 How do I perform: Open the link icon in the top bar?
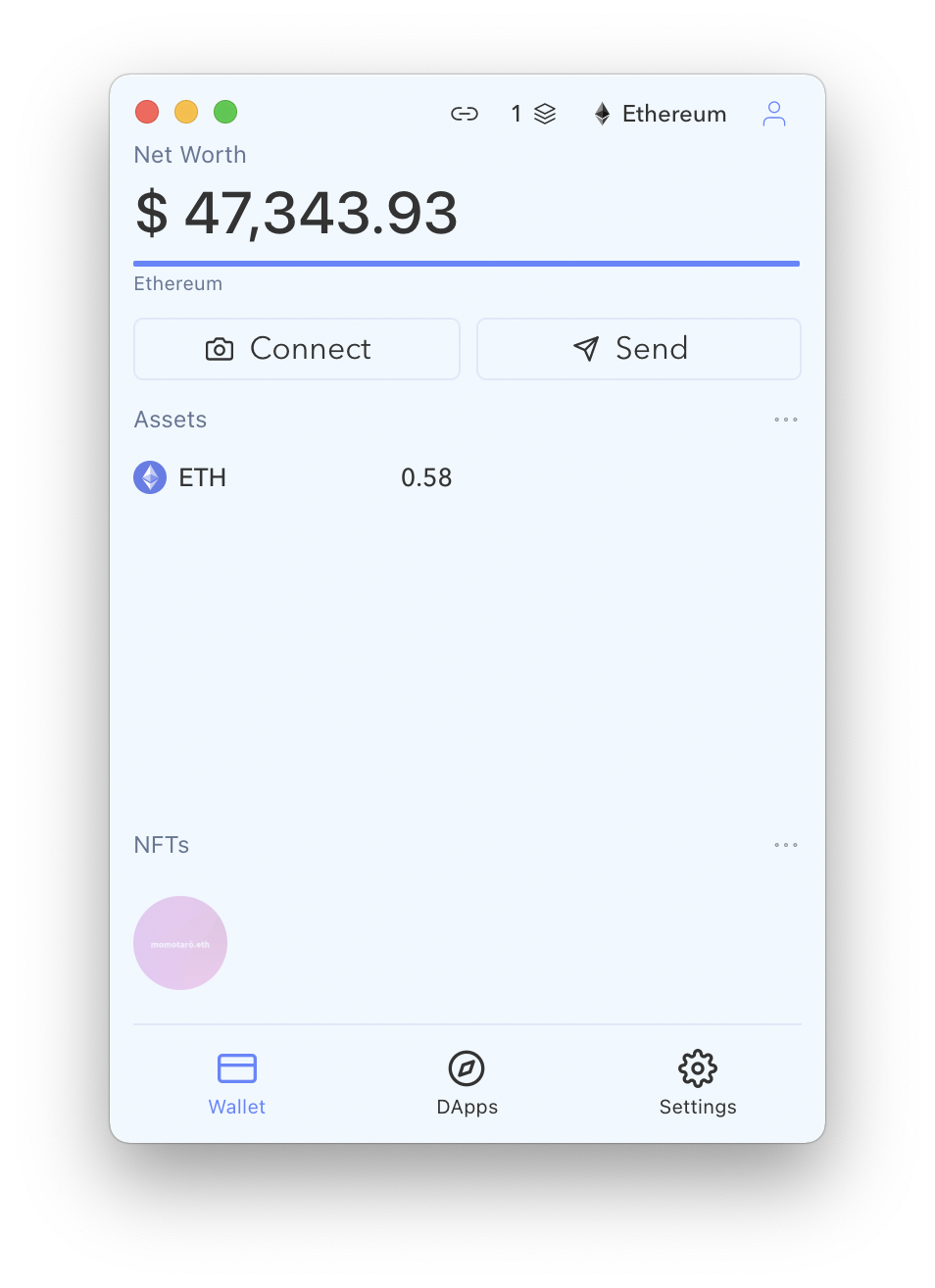(x=465, y=114)
